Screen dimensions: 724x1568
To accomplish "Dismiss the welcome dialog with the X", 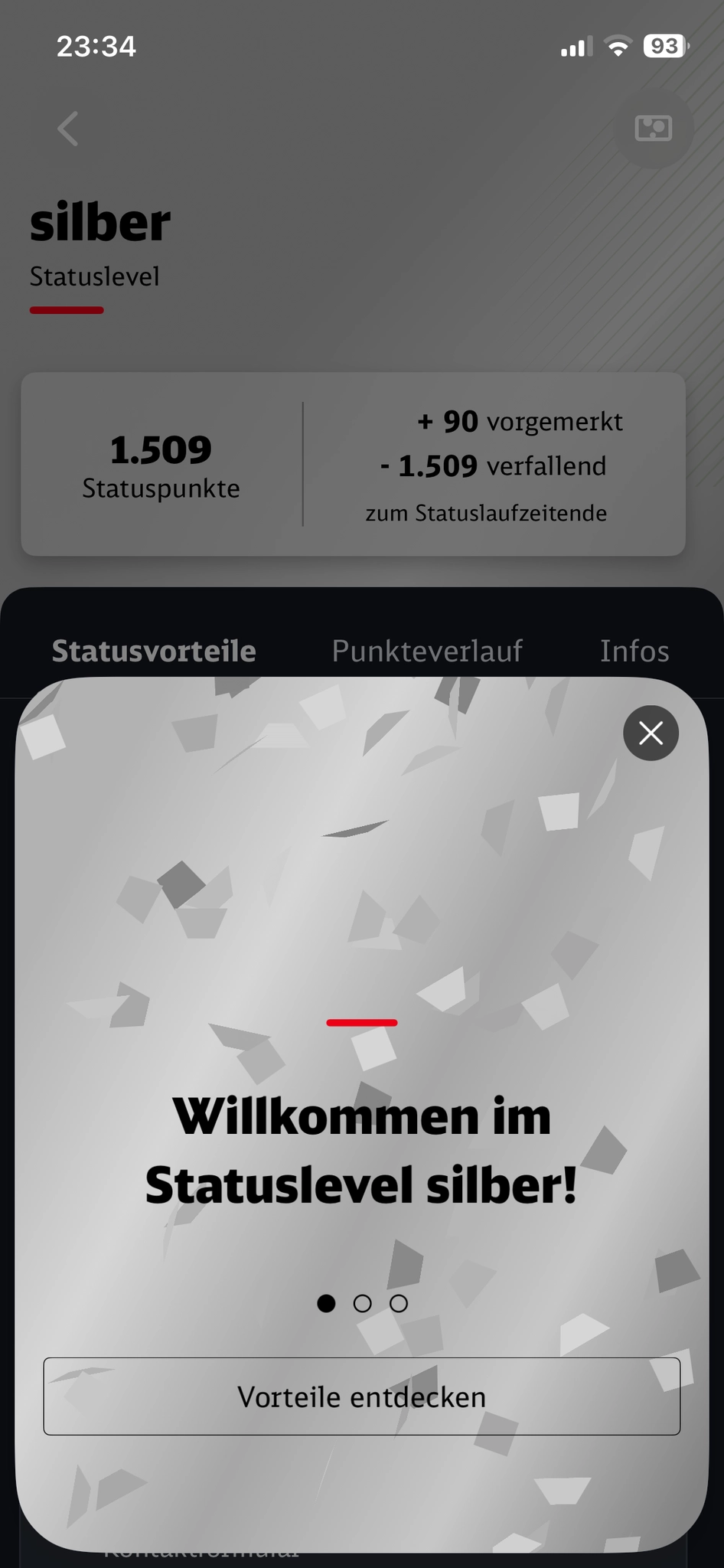I will (651, 733).
